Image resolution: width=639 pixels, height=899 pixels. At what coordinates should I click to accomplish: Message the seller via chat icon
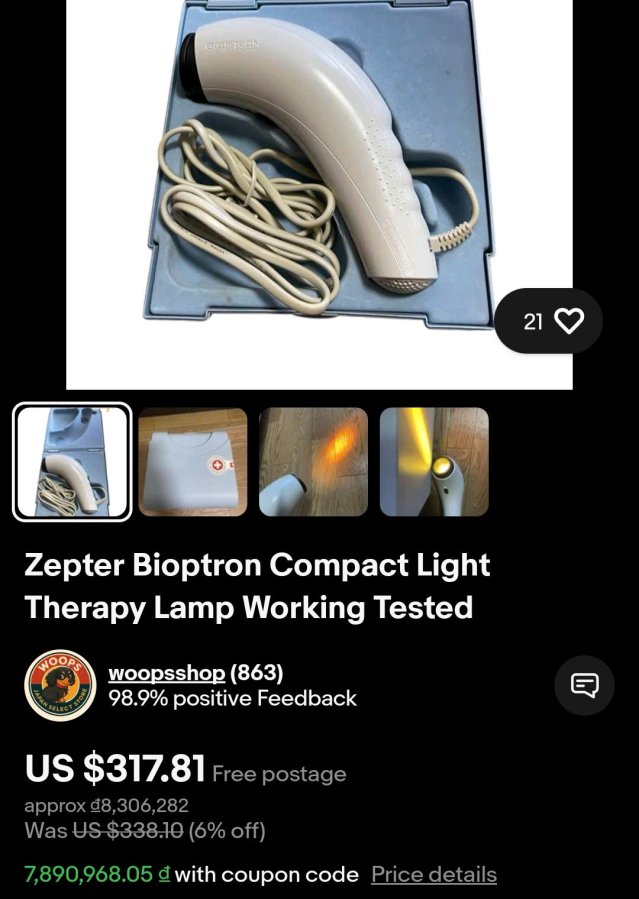coord(584,685)
